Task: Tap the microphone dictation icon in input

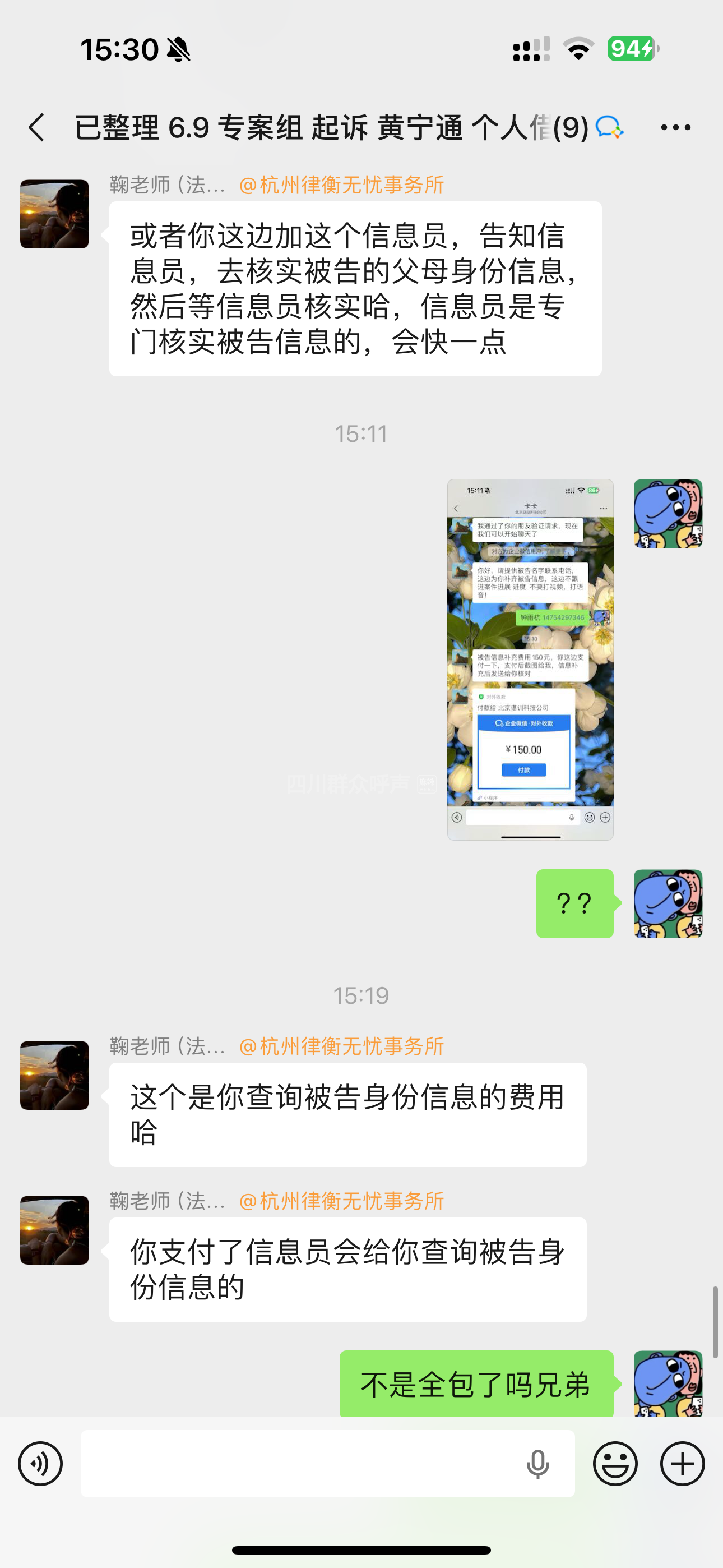Action: (x=537, y=1464)
